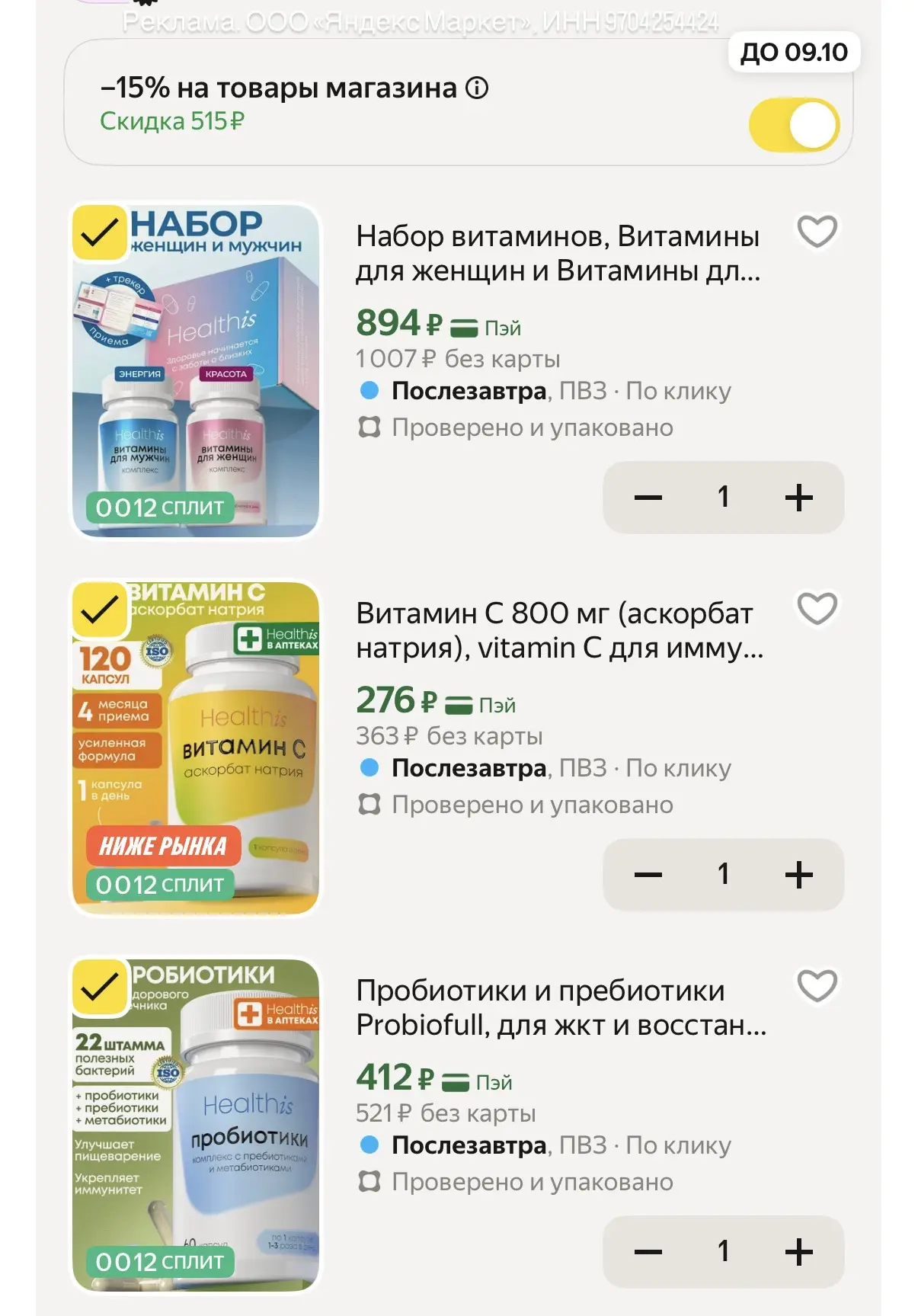918x1316 pixels.
Task: Decrease quantity of Витамин C 800 мг
Action: [648, 875]
